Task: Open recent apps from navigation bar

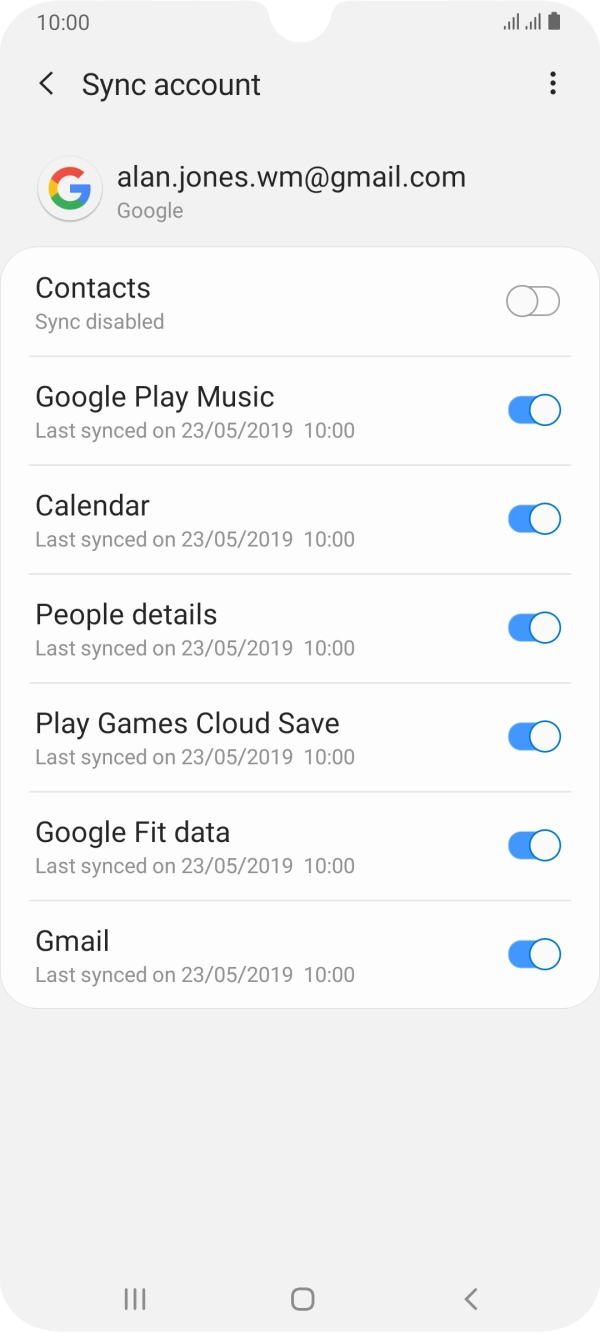Action: [x=135, y=1298]
